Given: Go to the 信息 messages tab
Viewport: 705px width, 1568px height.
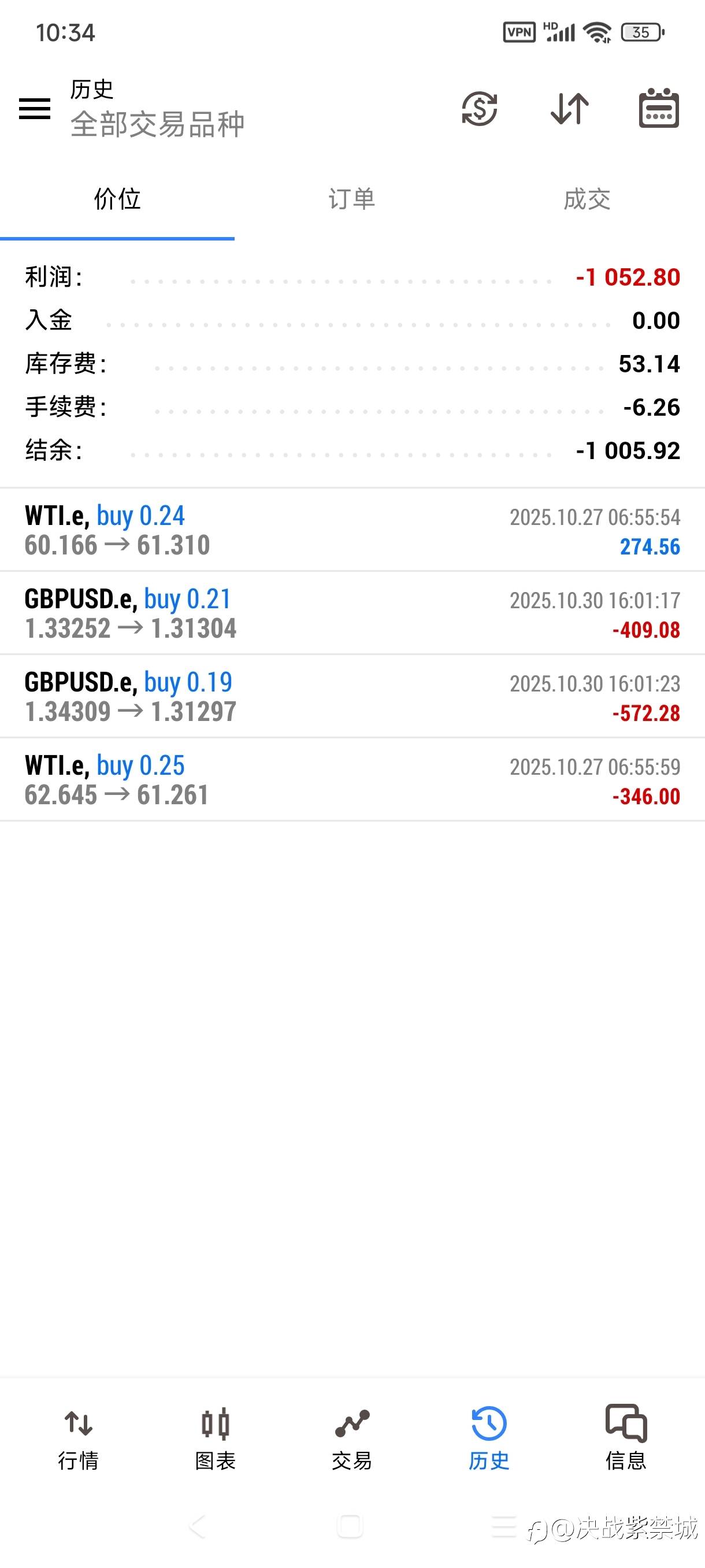Looking at the screenshot, I should [625, 1439].
